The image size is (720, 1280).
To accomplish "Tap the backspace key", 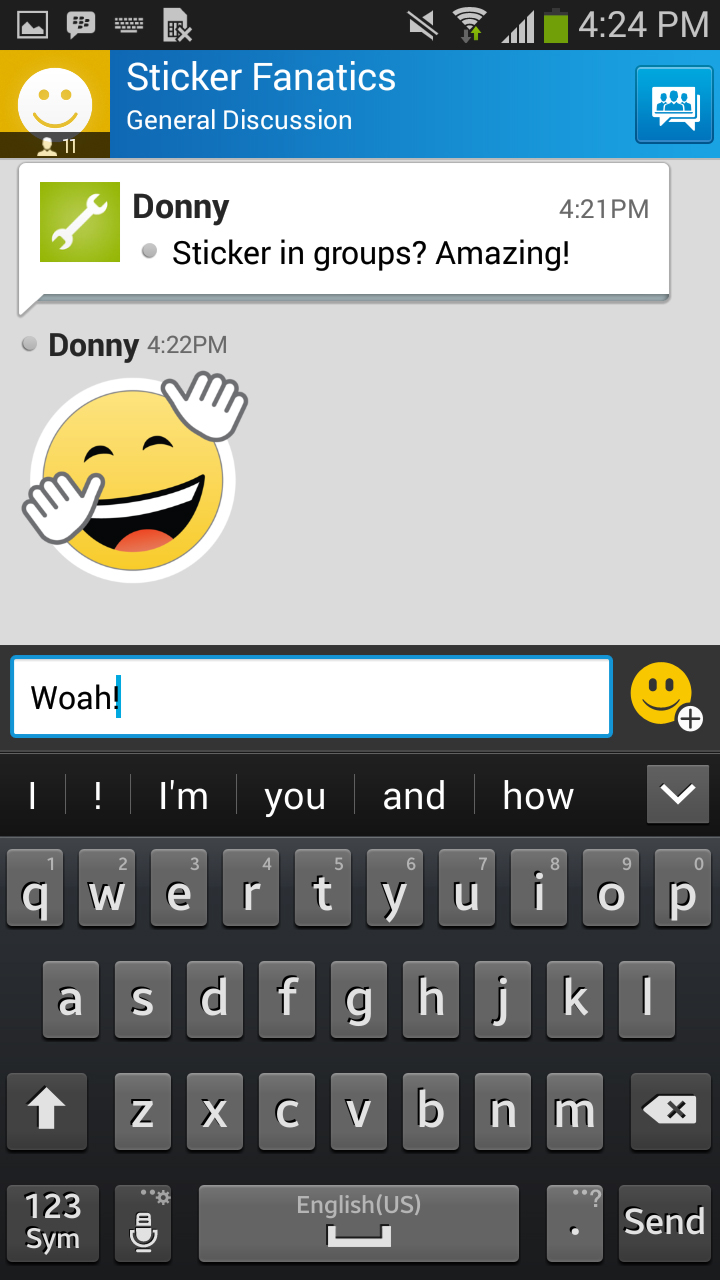I will point(670,1110).
